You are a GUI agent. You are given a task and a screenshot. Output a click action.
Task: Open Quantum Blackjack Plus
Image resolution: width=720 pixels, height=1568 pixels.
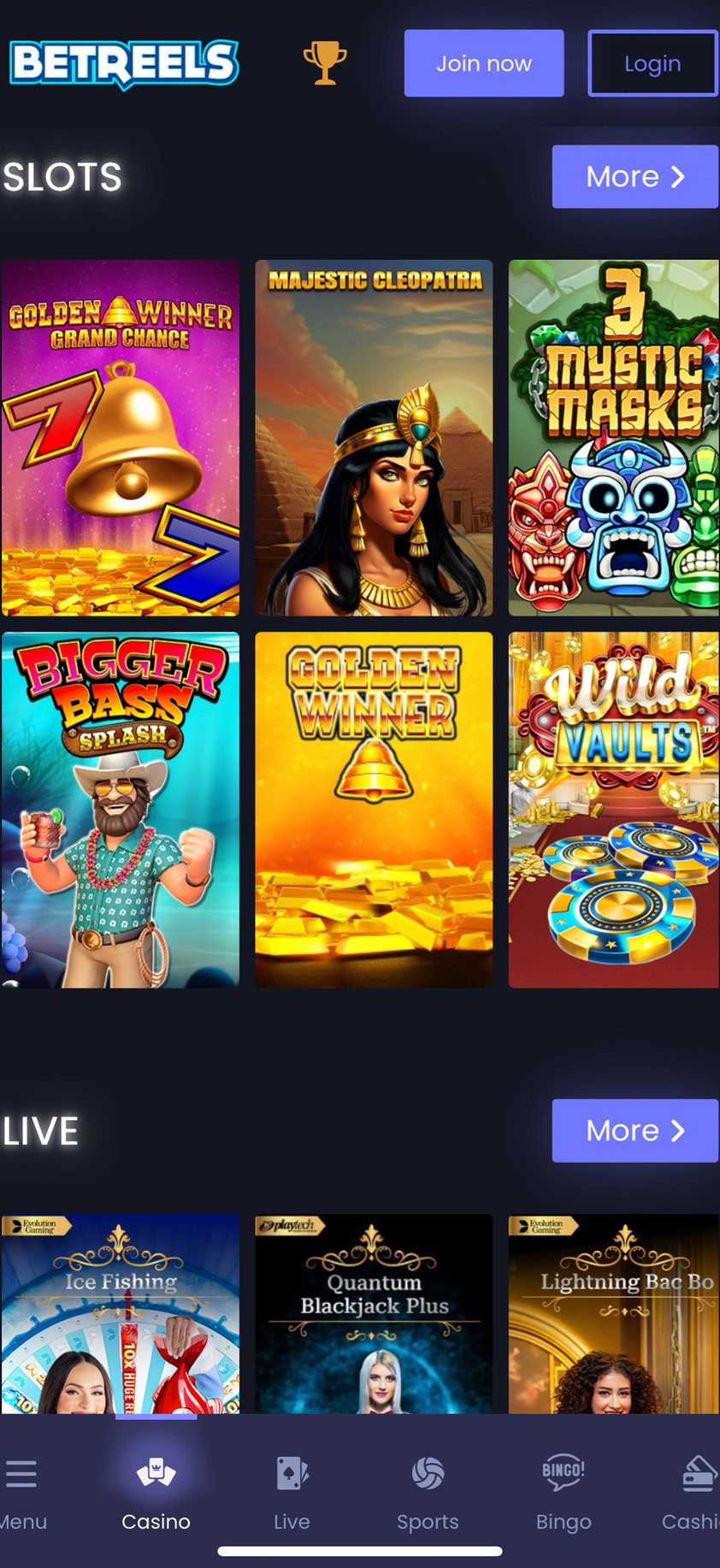[374, 1313]
